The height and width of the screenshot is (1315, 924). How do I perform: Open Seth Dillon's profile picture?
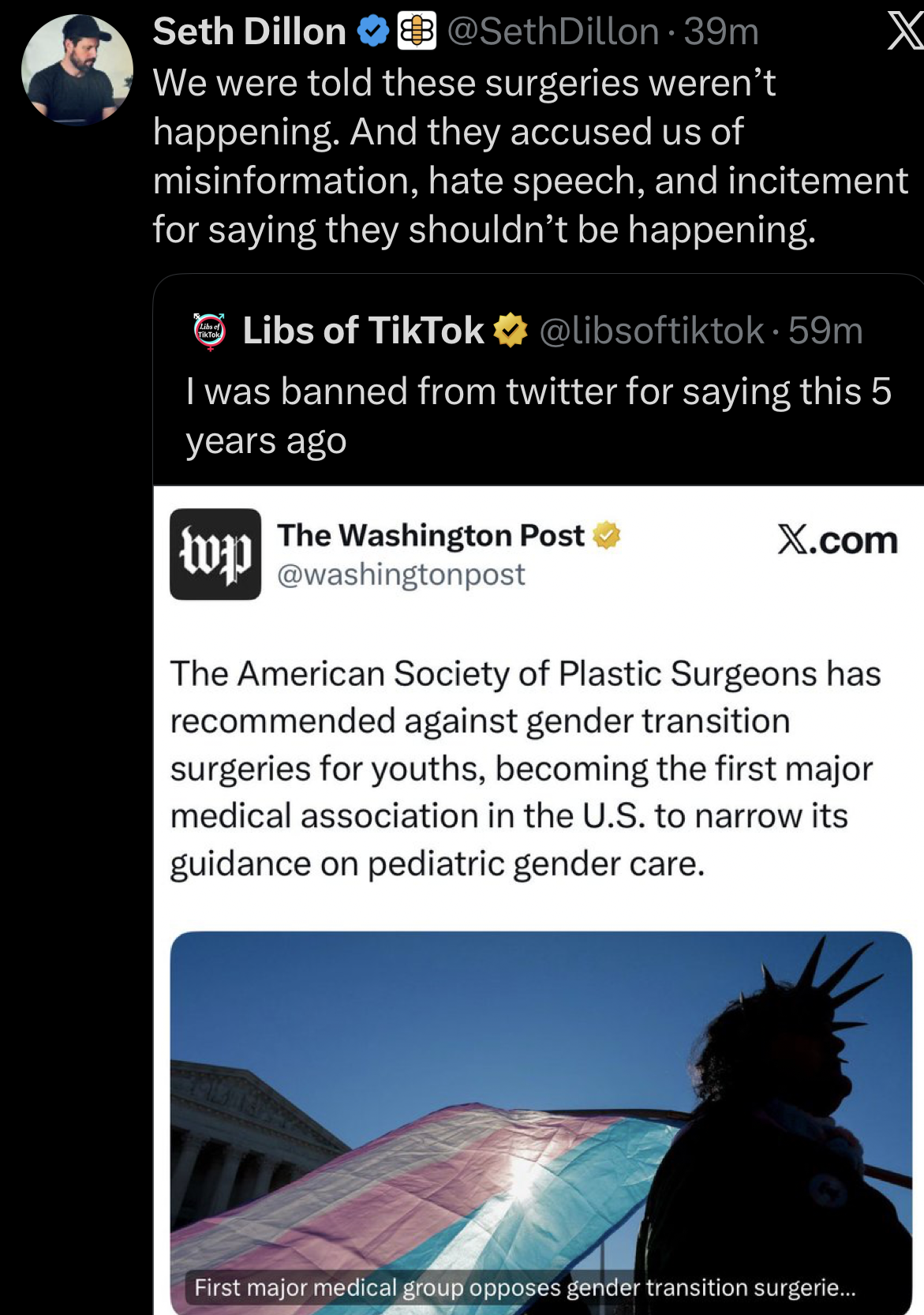77,70
